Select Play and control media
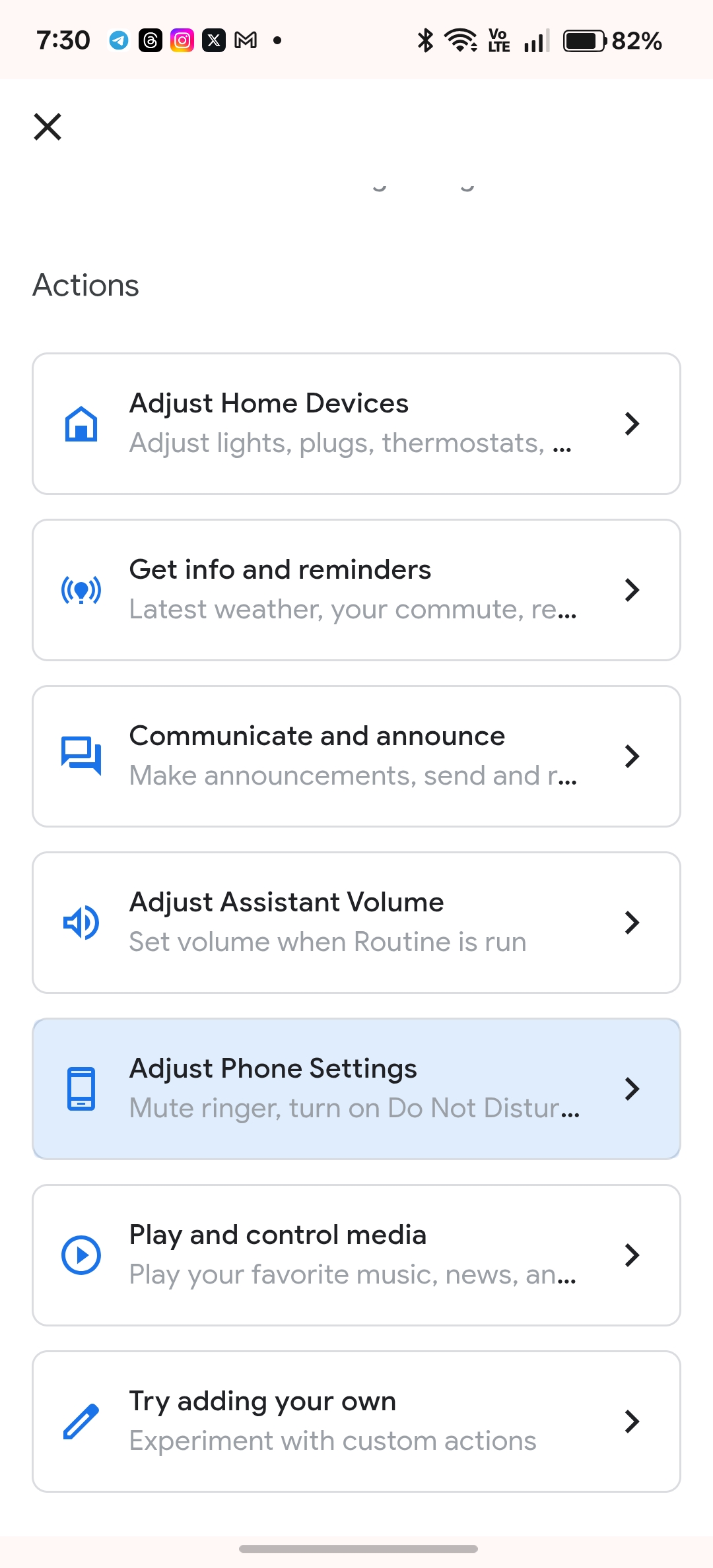The height and width of the screenshot is (1568, 713). tap(356, 1255)
